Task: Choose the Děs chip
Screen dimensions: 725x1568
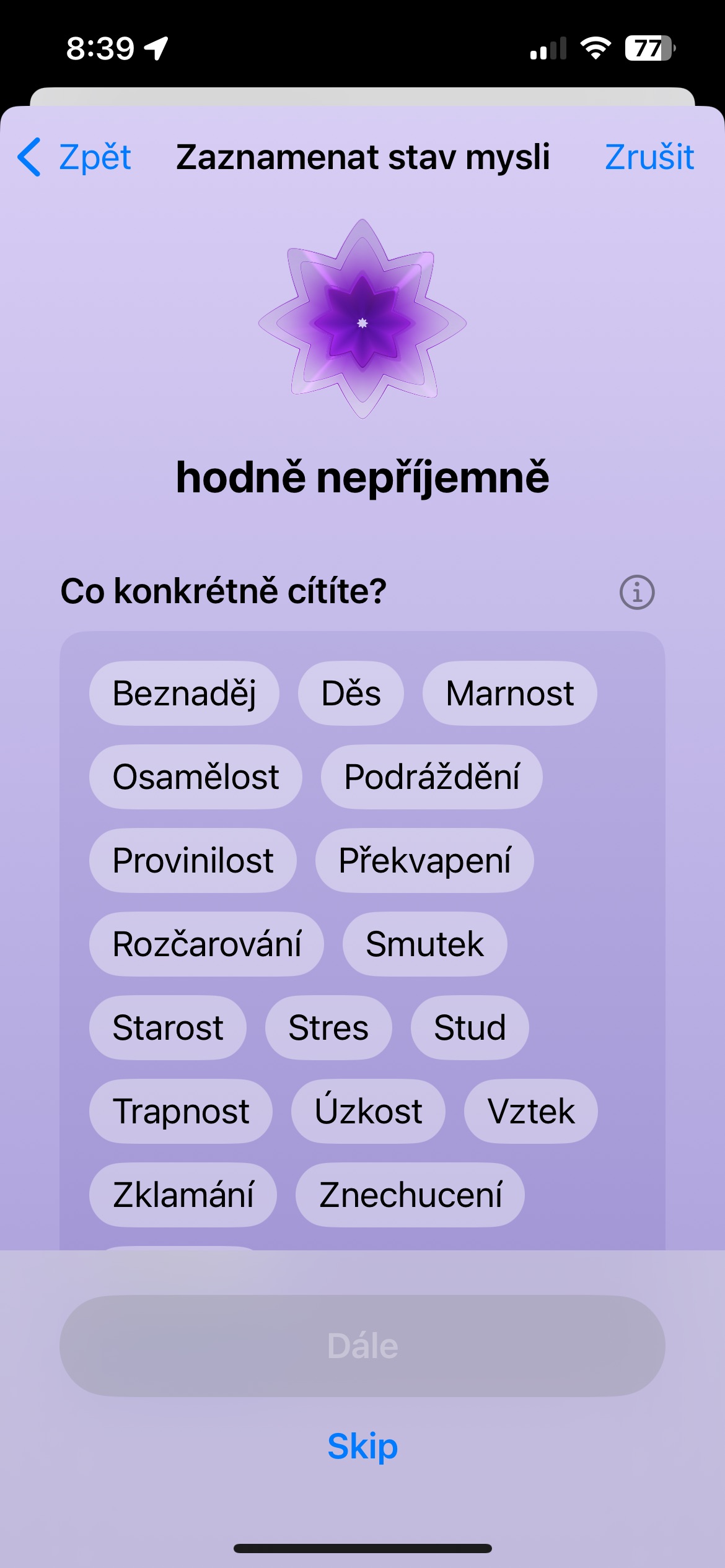Action: [351, 694]
